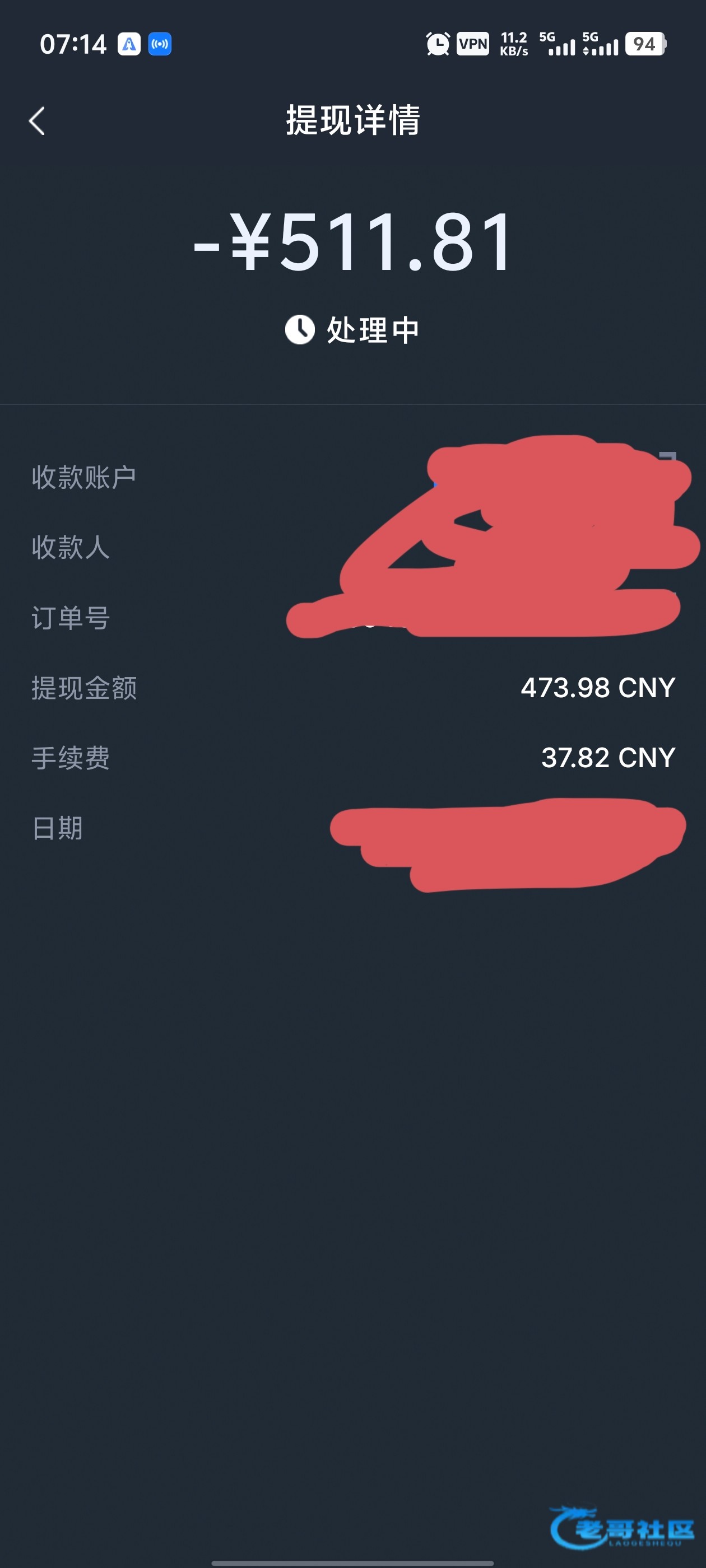This screenshot has height=1568, width=706.
Task: Go back from the 提现详情 page
Action: point(37,120)
